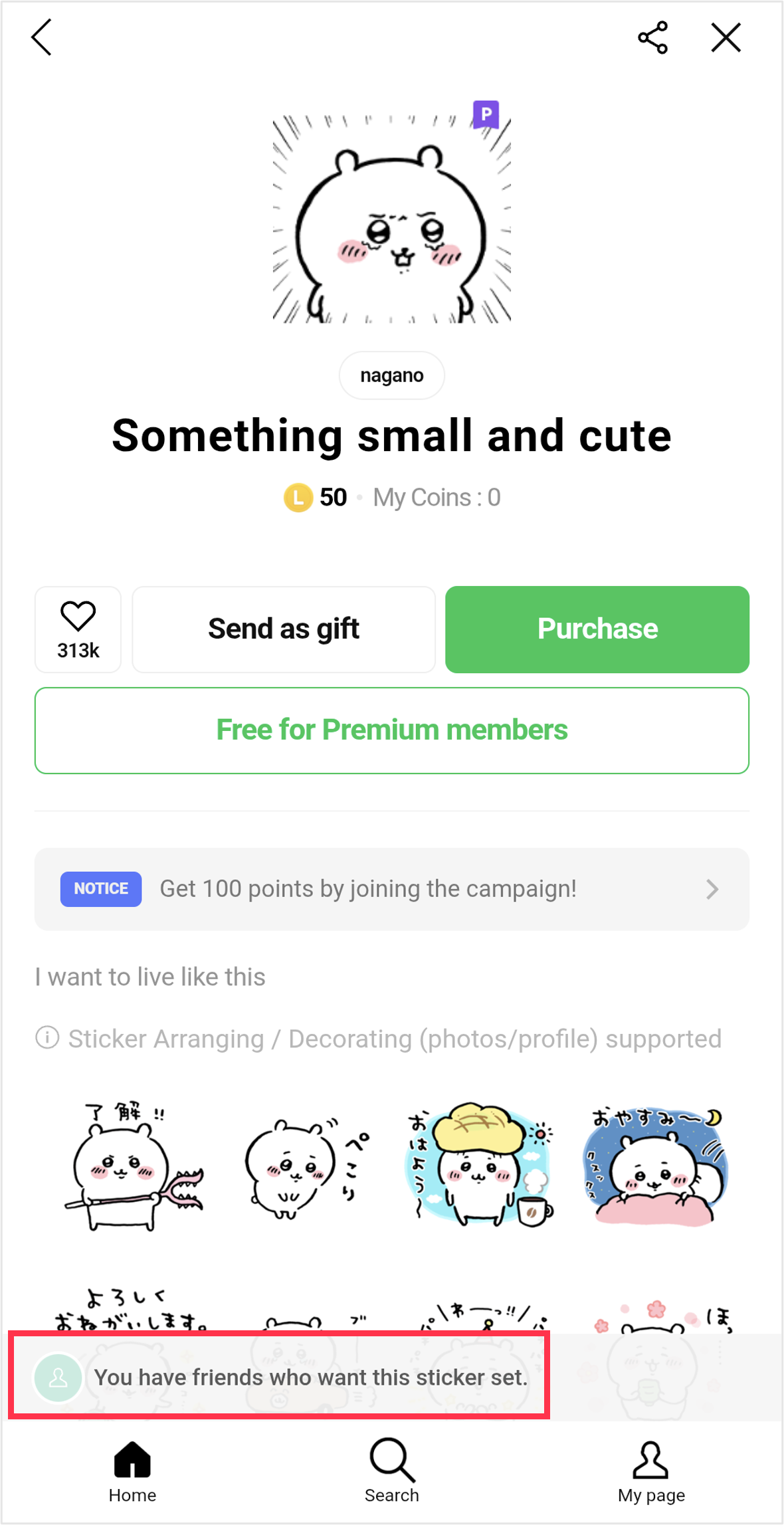
Task: Open the campaign notice for 100 points
Action: [x=391, y=888]
